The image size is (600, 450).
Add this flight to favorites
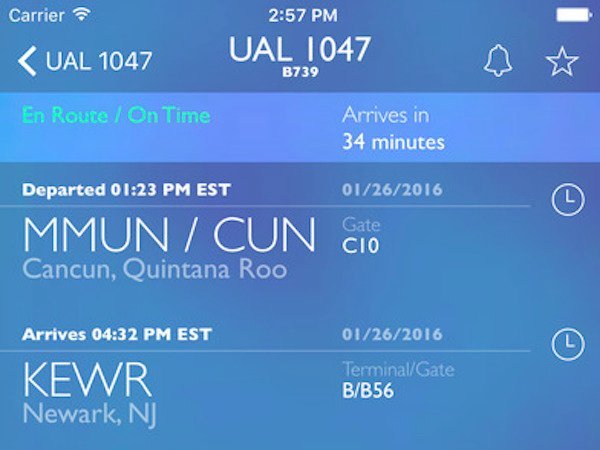pyautogui.click(x=562, y=61)
